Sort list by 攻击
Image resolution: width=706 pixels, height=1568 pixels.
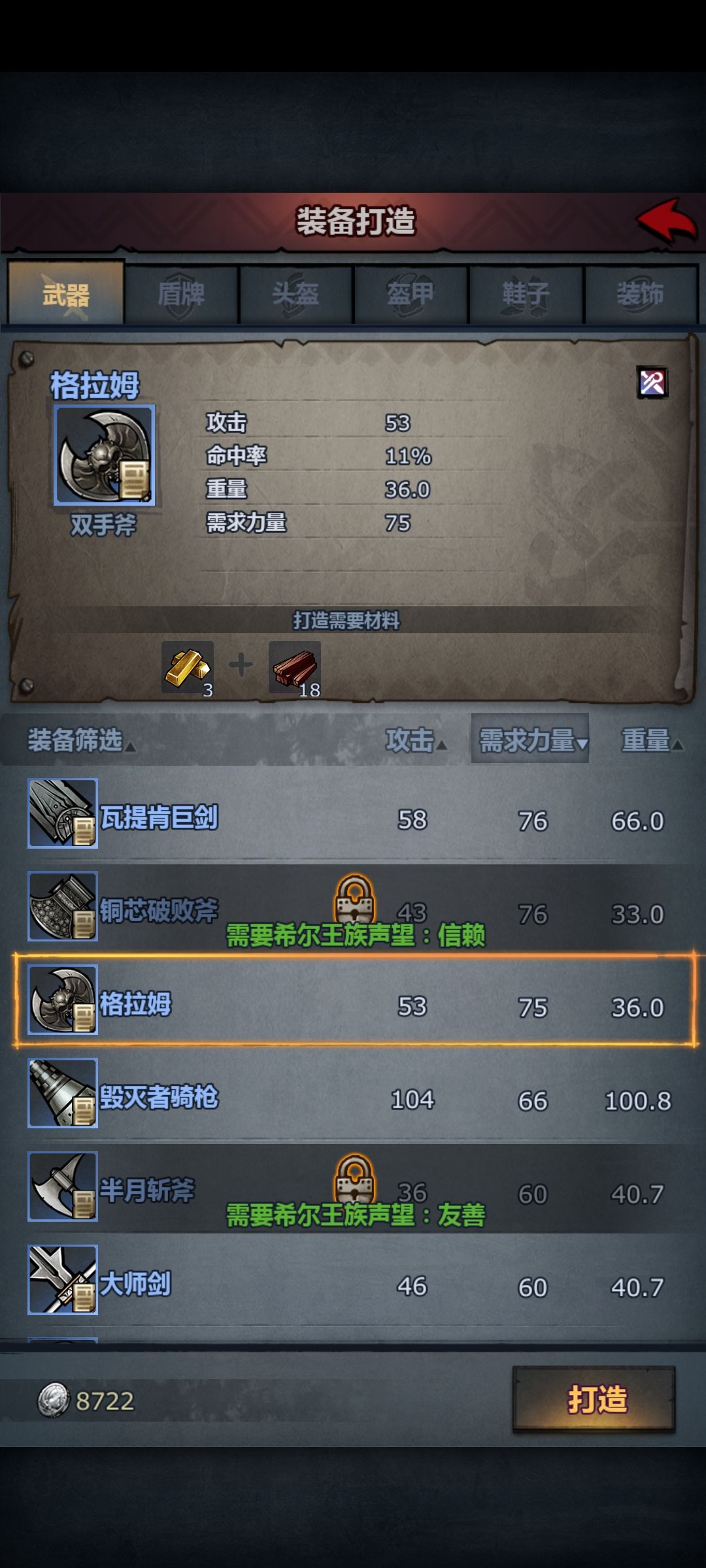point(416,741)
